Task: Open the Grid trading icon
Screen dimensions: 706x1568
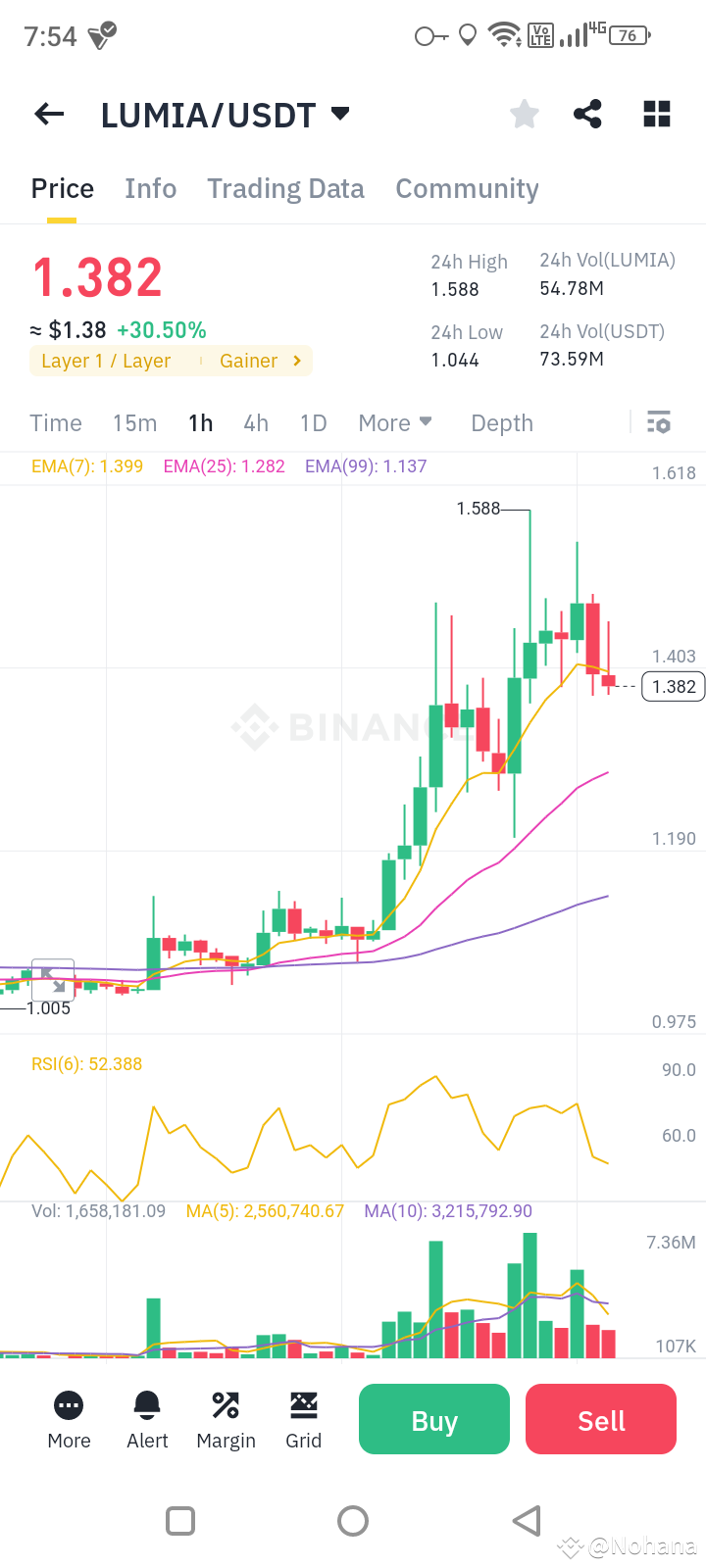Action: [304, 1405]
